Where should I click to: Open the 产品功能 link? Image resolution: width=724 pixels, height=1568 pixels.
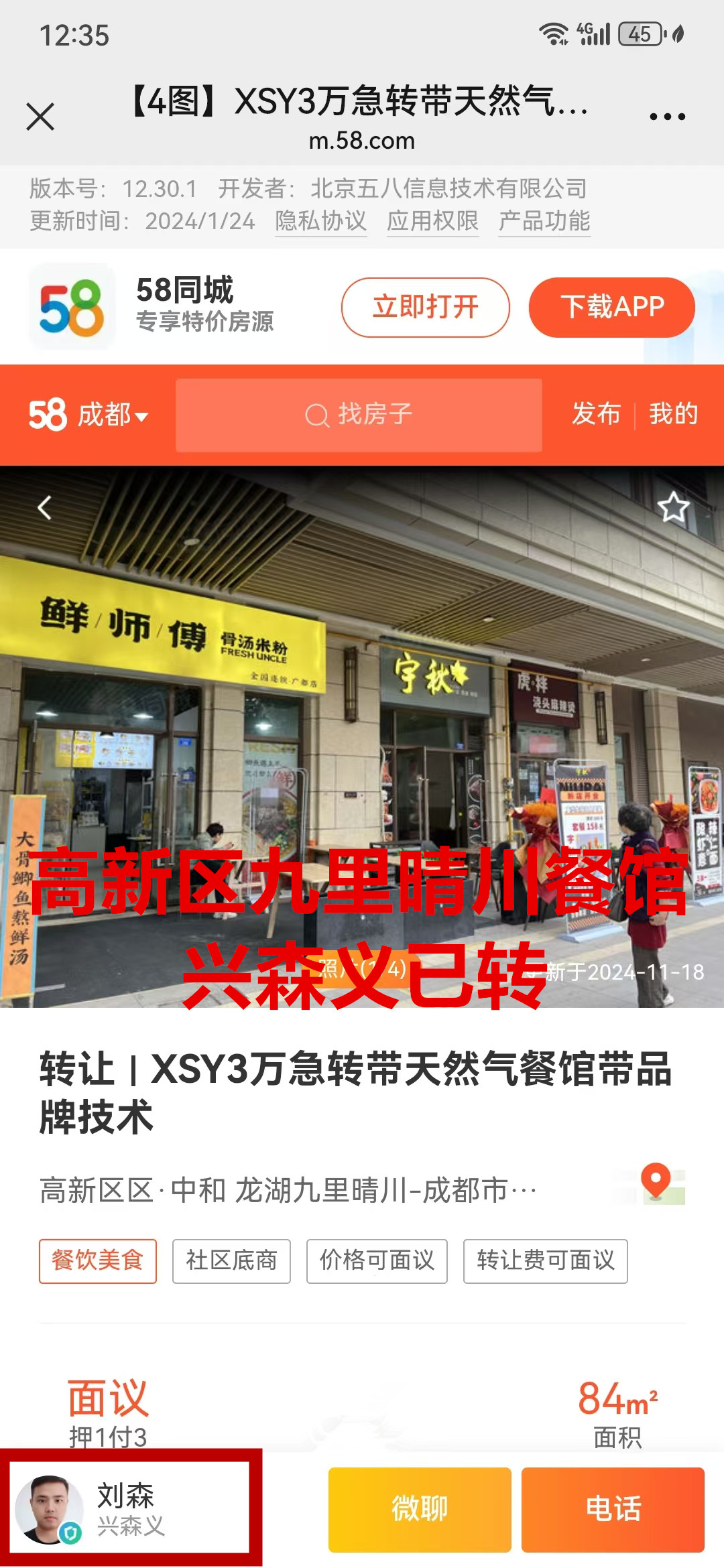(x=544, y=221)
